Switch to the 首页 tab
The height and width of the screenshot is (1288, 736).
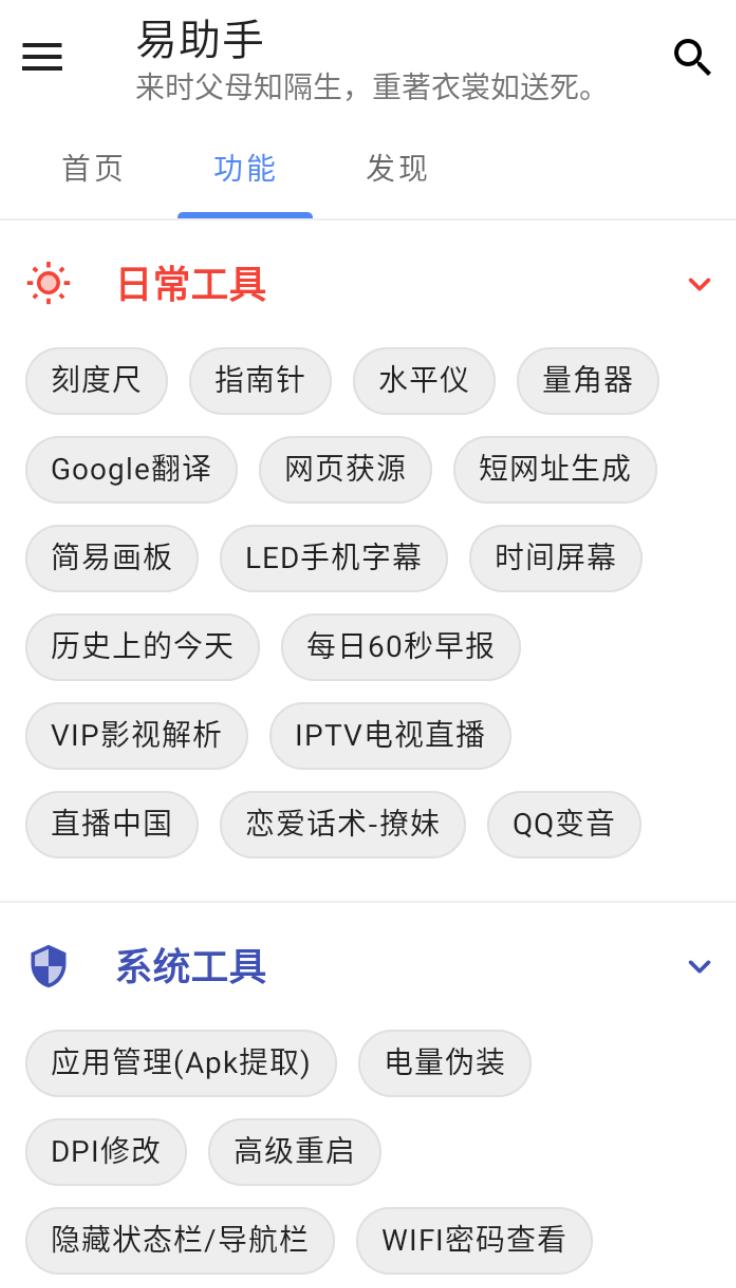coord(92,169)
